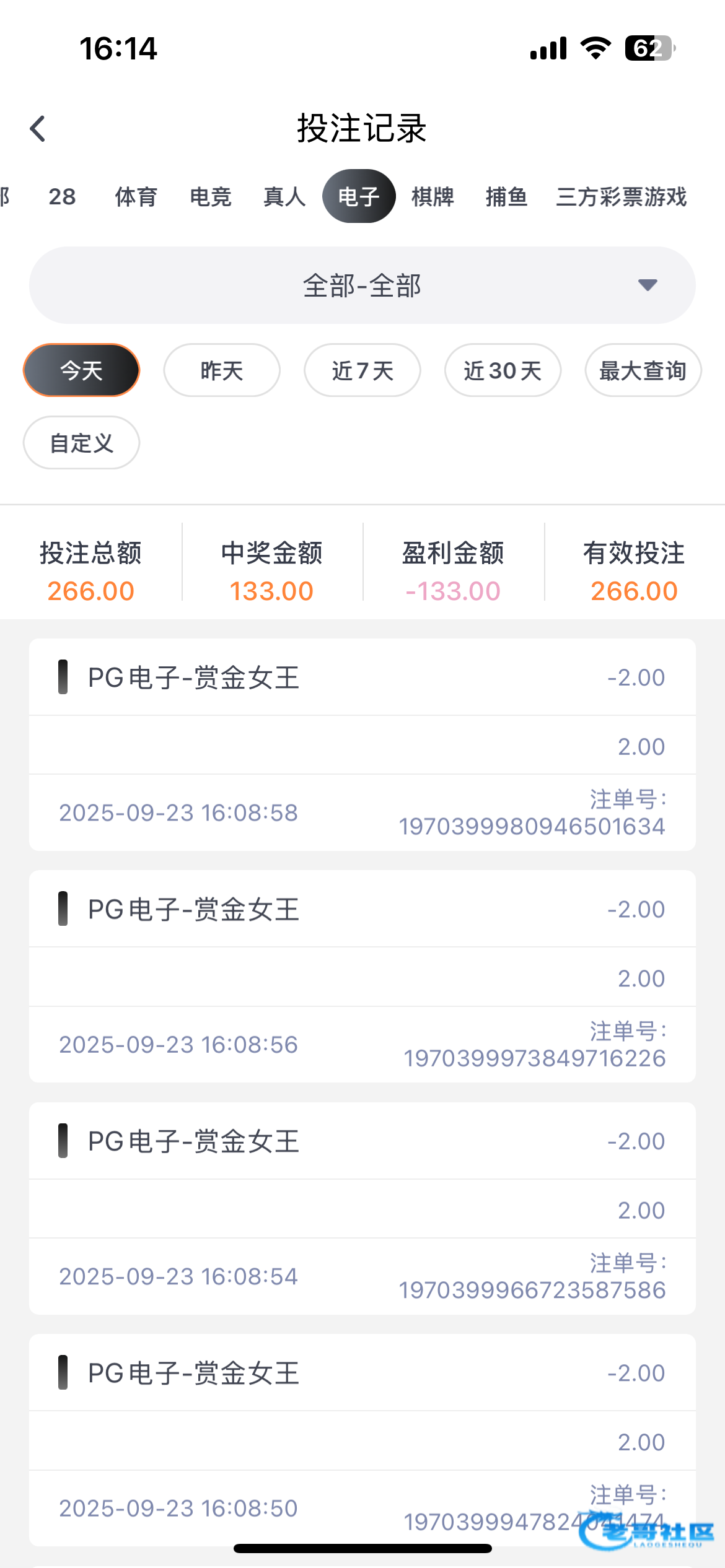Switch to the 体育 tab

[x=136, y=197]
